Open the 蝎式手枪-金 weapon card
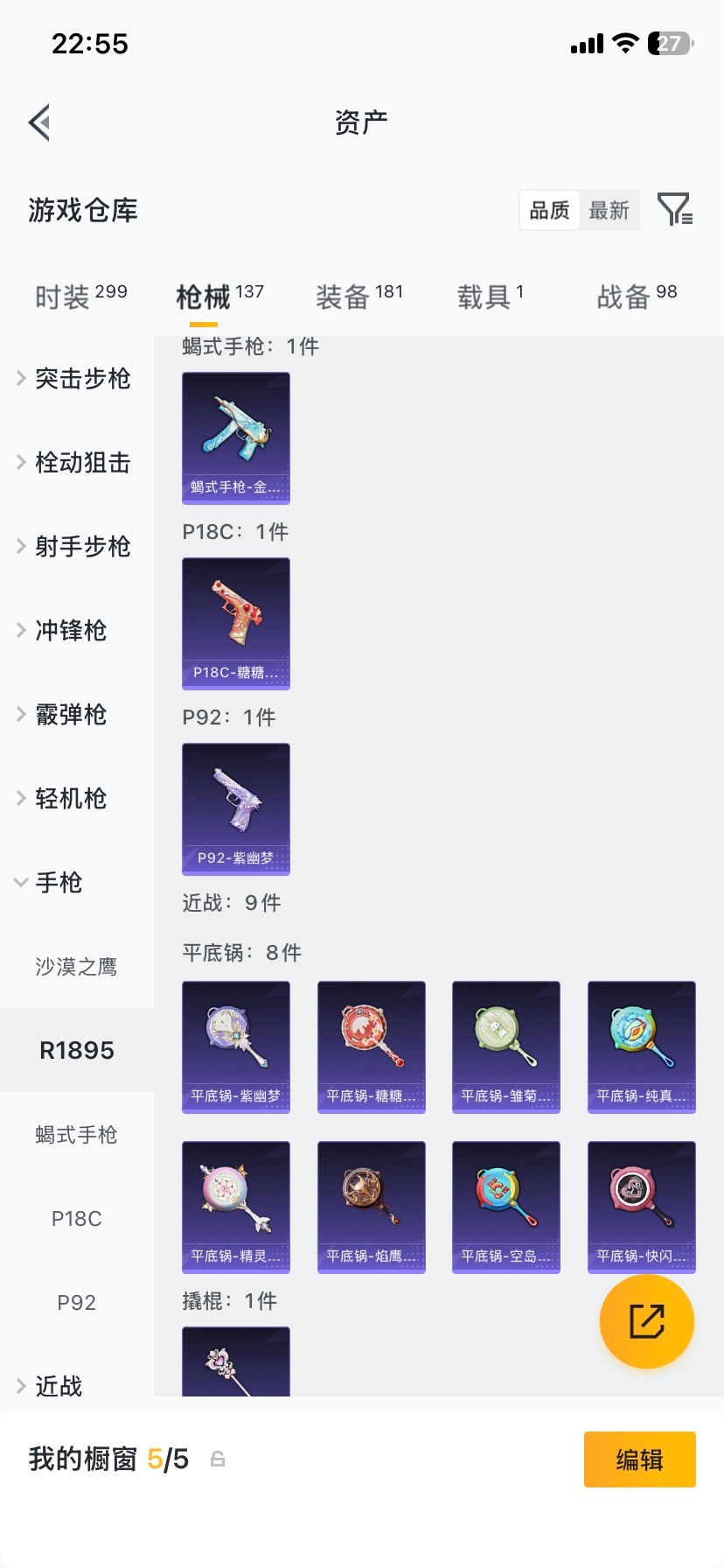Screen dimensions: 724x1568 pyautogui.click(x=235, y=438)
